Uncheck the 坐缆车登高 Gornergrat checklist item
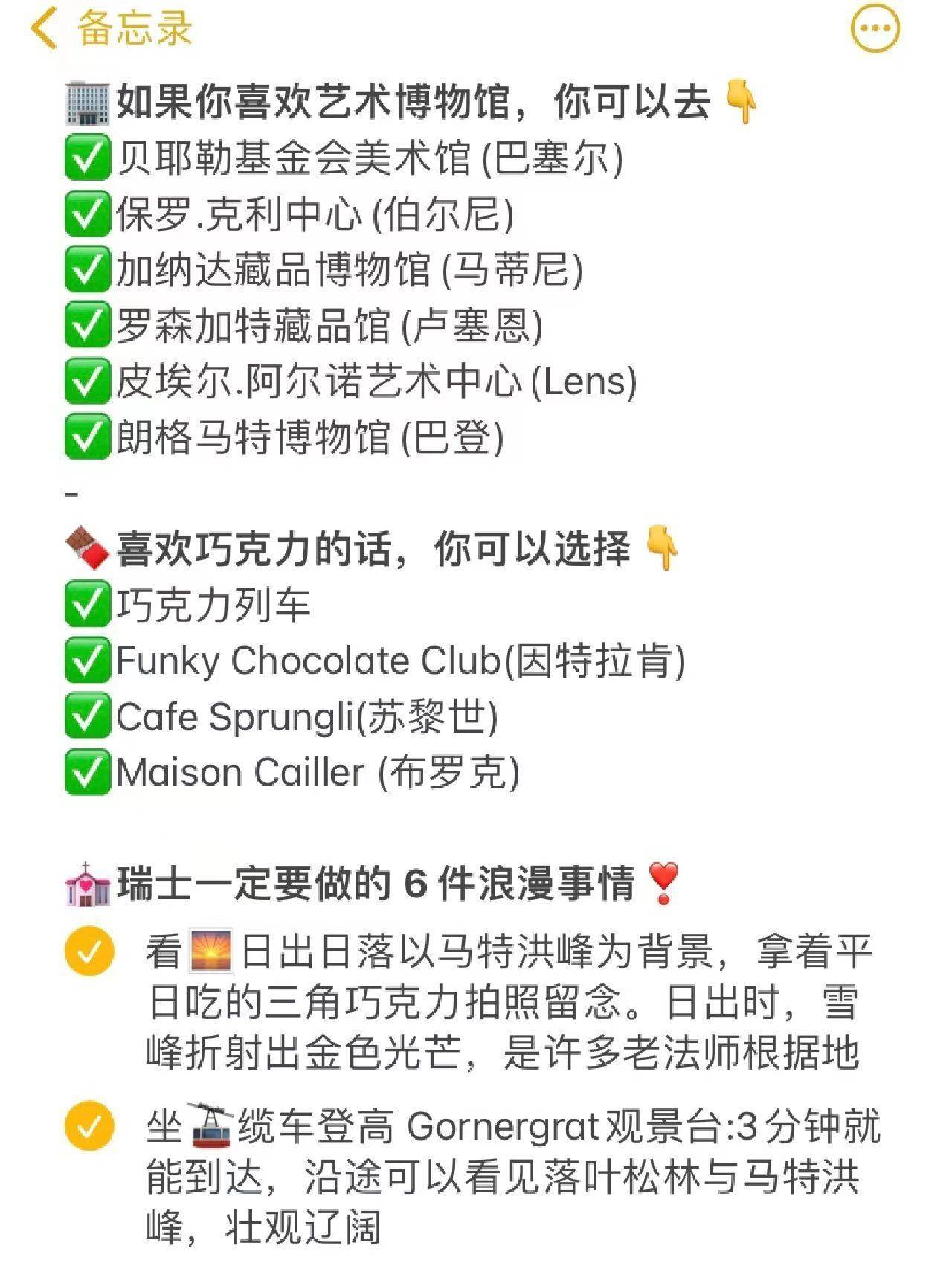 89,1126
